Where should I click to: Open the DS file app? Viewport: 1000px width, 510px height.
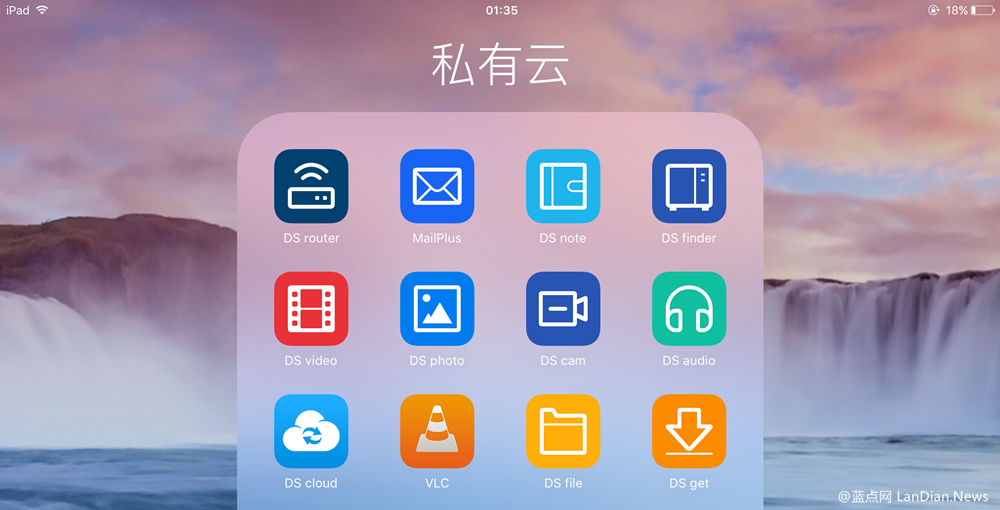tap(563, 431)
